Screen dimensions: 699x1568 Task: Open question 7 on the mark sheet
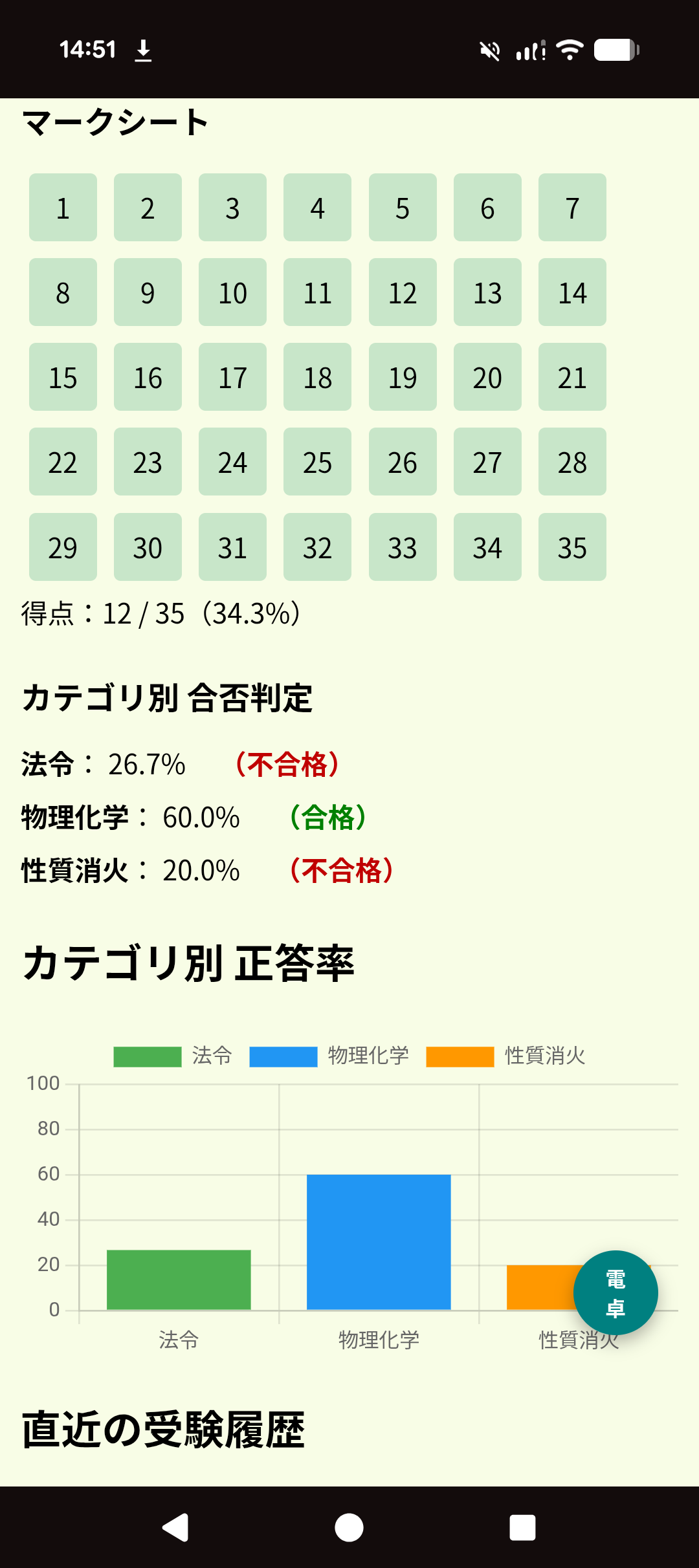572,208
